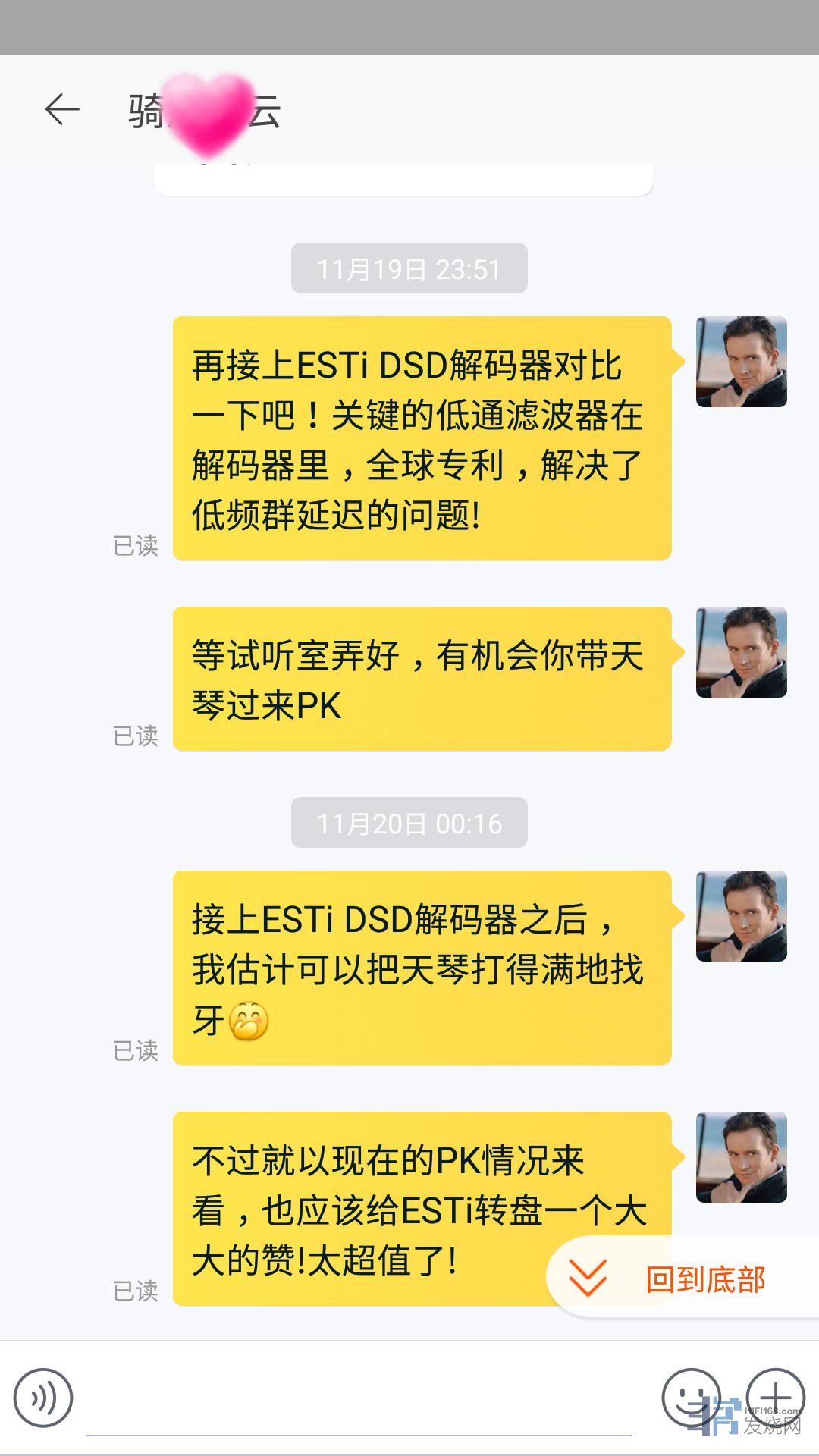Open the plus attachment menu

[775, 1397]
